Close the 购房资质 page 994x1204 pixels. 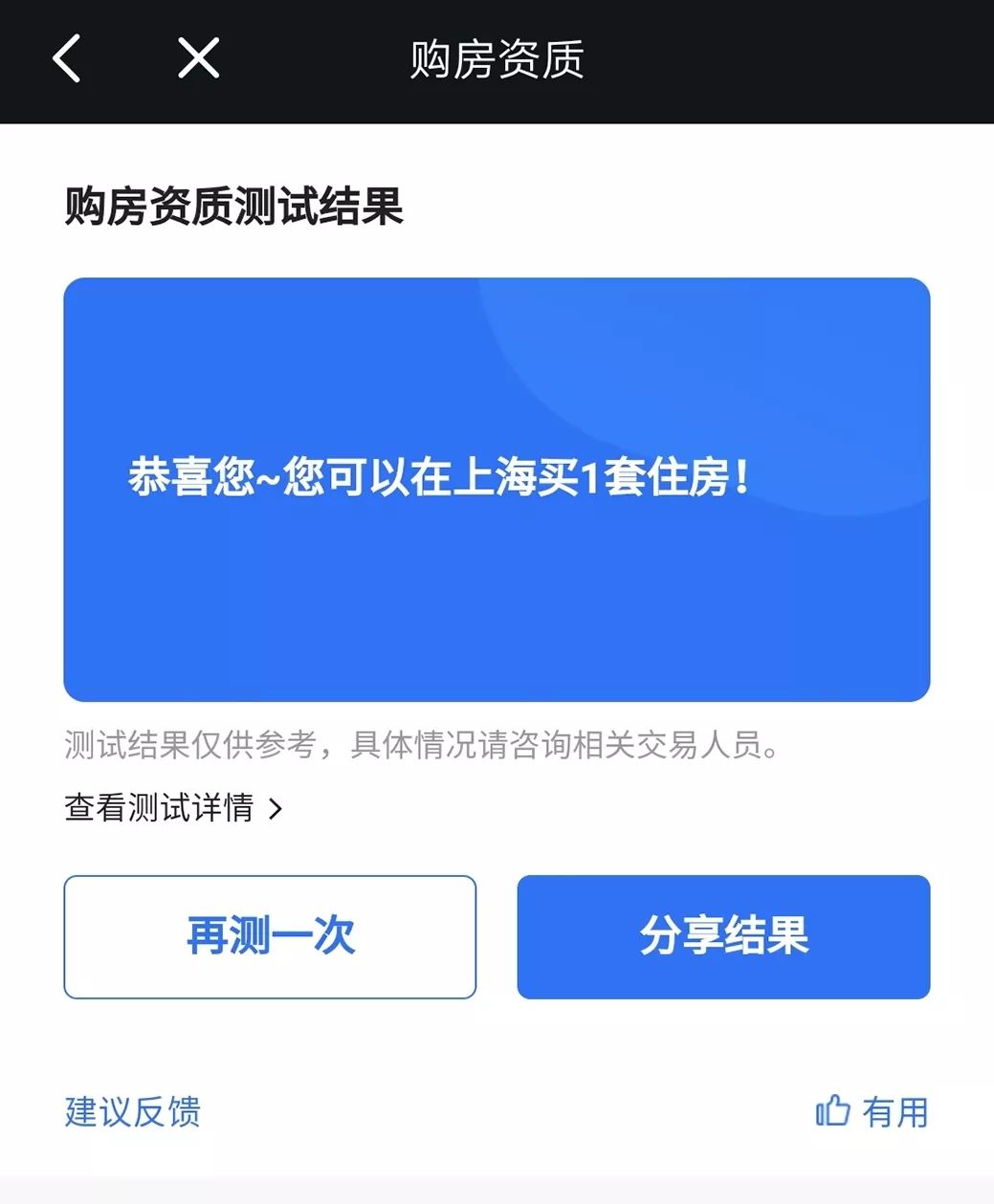199,59
